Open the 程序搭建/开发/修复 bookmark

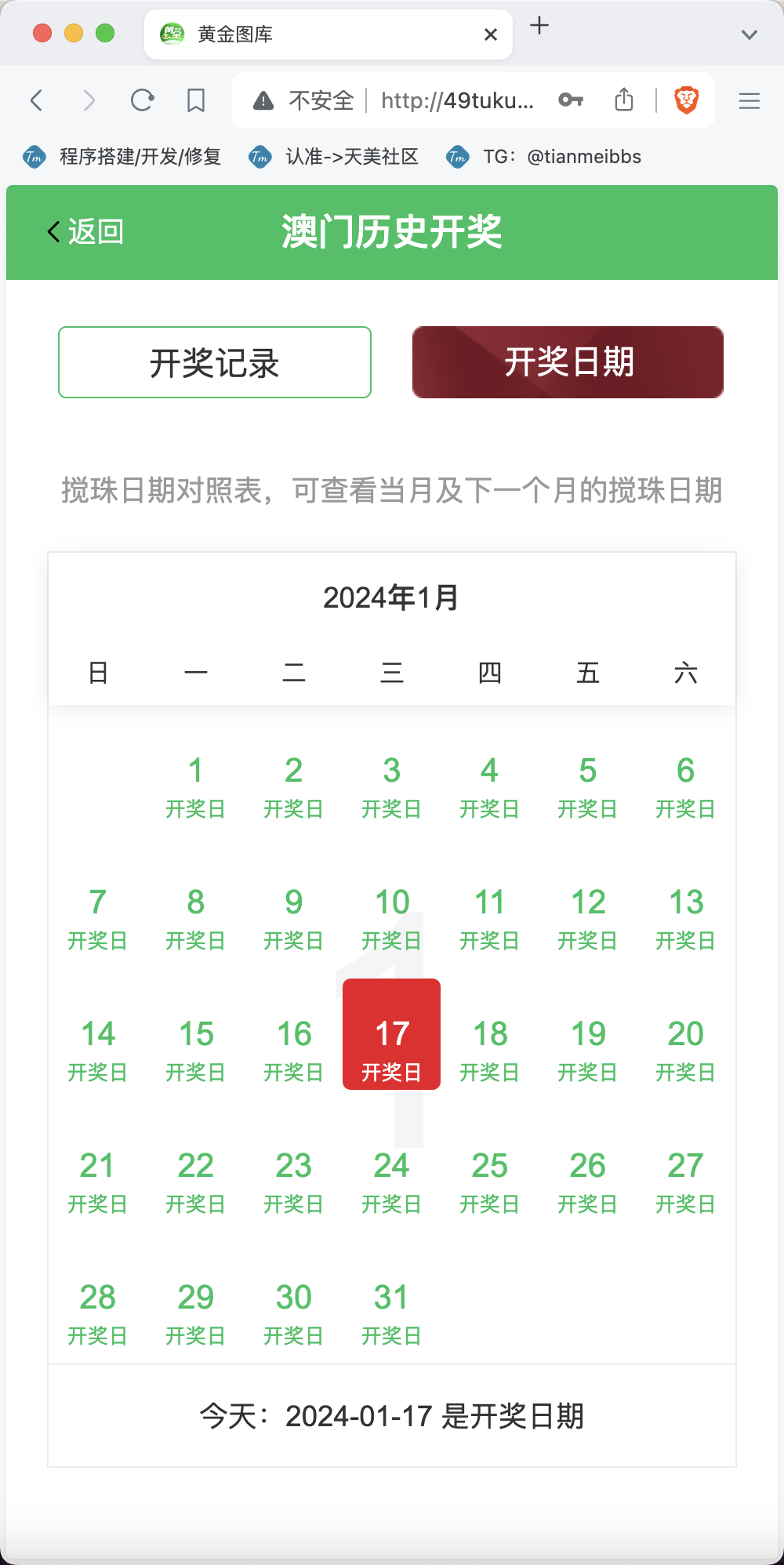coord(122,157)
